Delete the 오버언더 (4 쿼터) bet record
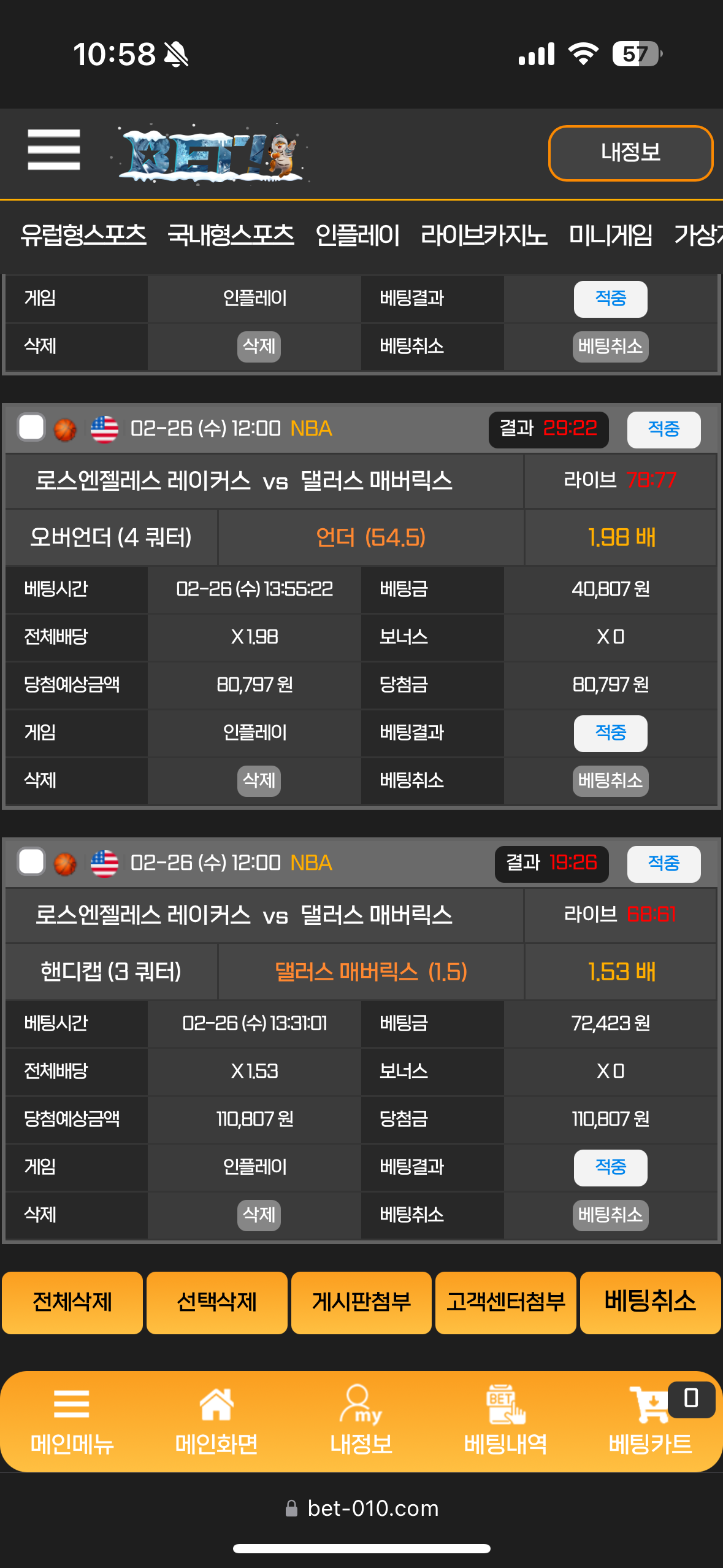Screen dimensions: 723x1568 (x=259, y=781)
